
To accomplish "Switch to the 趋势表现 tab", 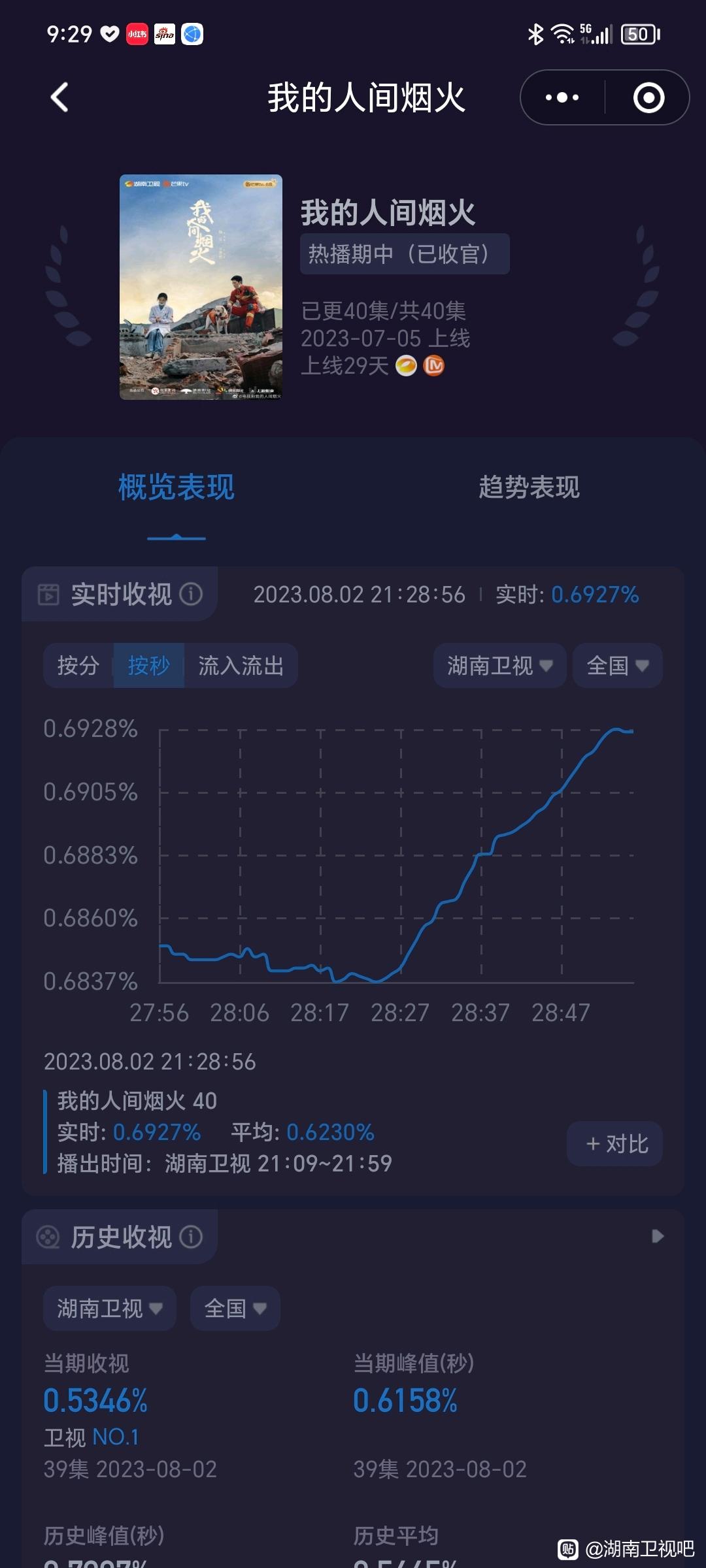I will pyautogui.click(x=529, y=487).
